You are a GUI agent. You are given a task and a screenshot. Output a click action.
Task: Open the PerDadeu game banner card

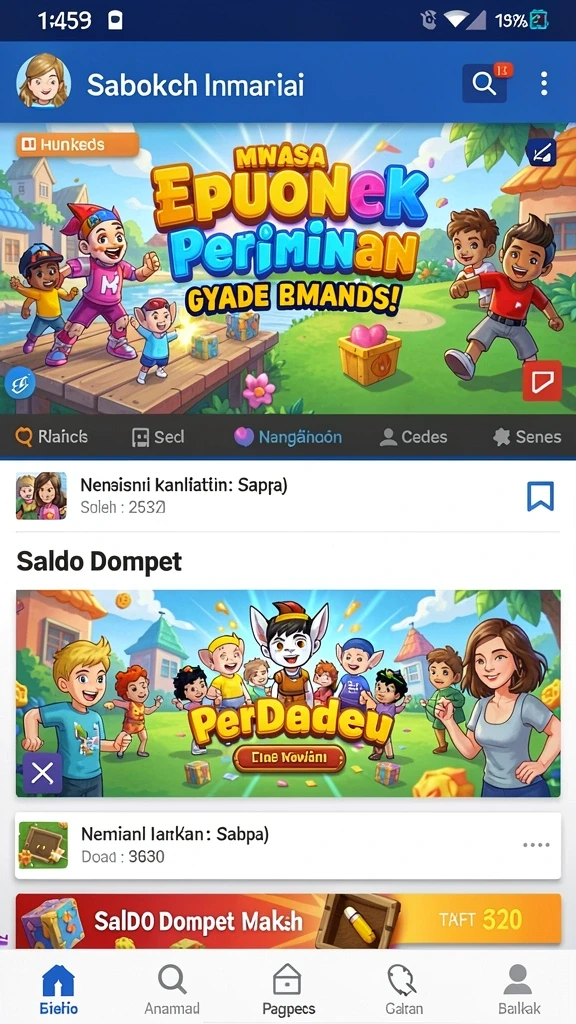click(288, 693)
